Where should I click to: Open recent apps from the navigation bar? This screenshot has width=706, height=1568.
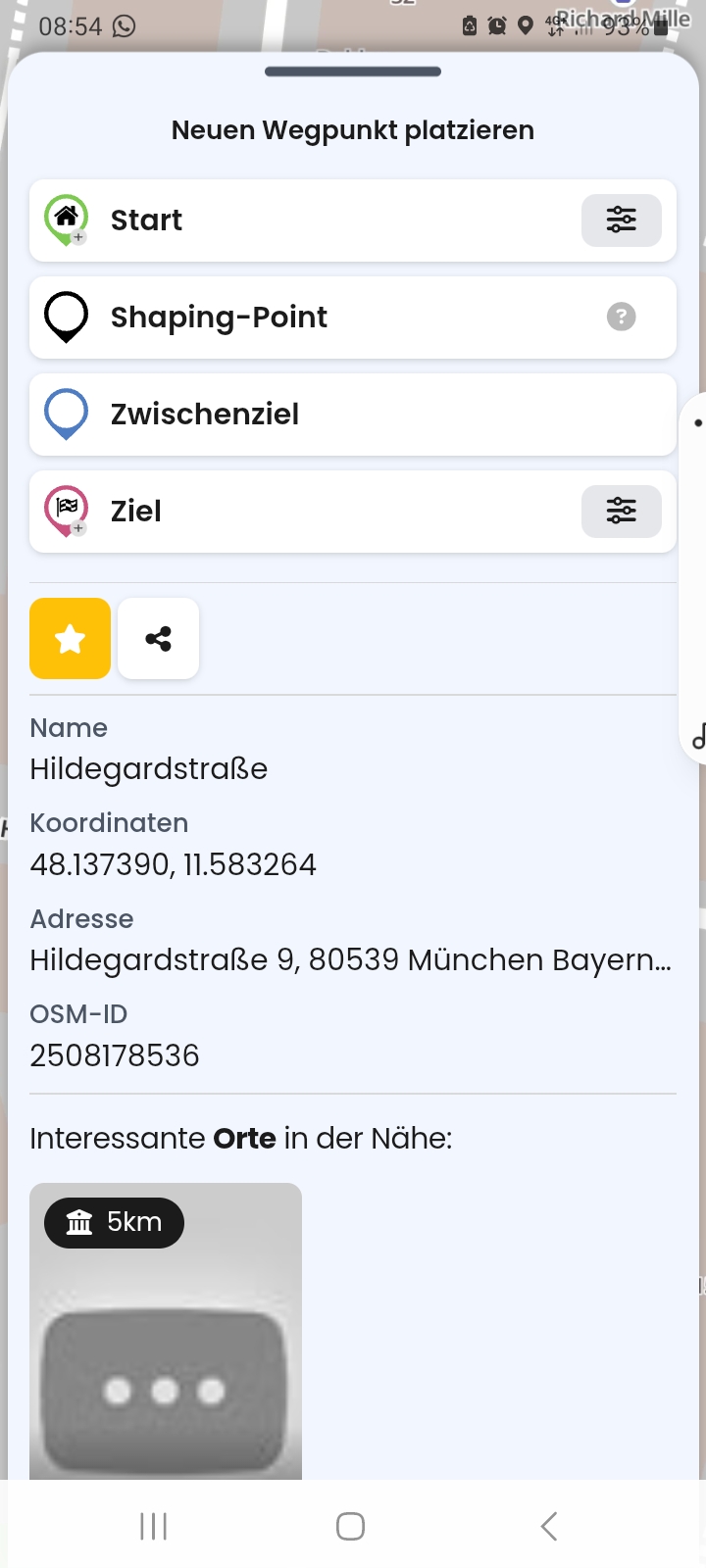[153, 1525]
